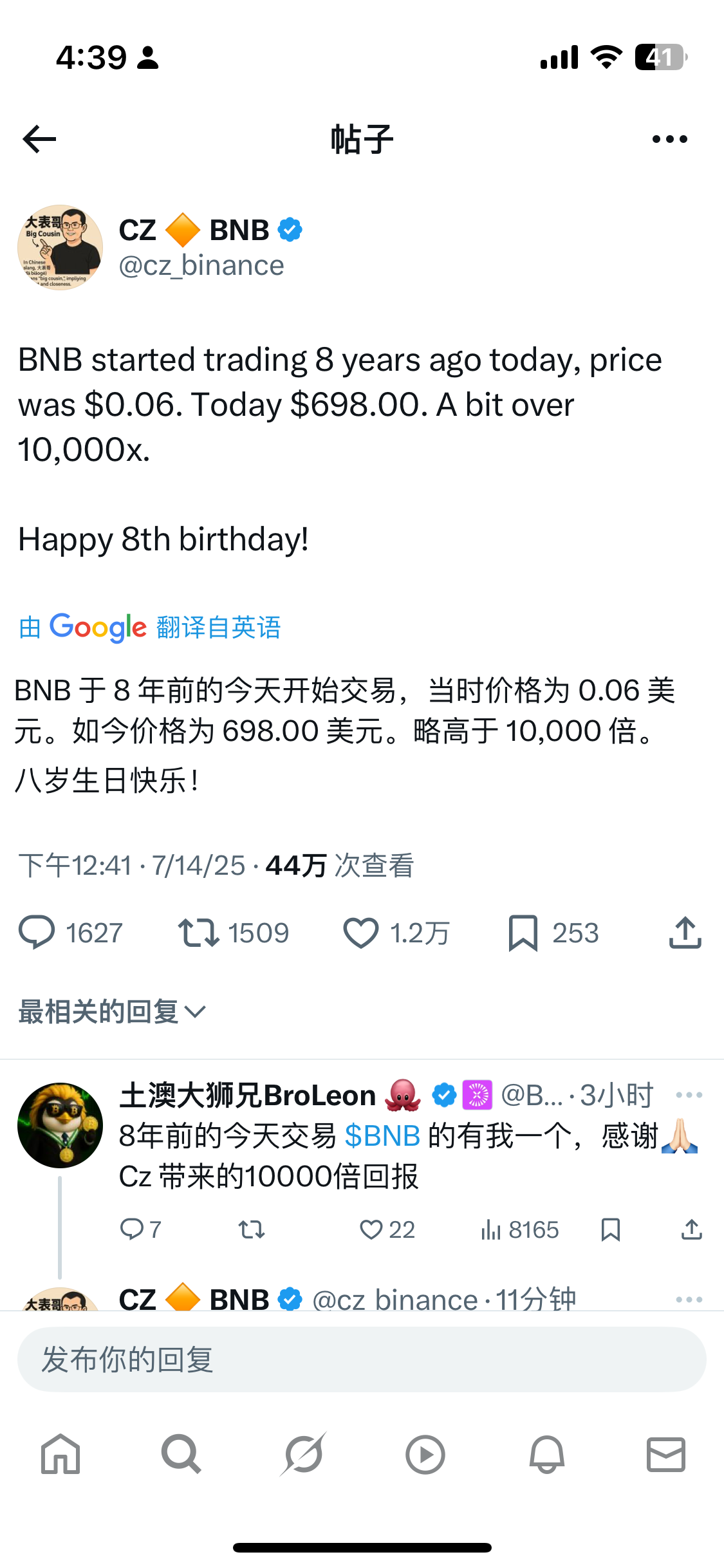Screen dimensions: 724x1568
Task: Like BroLeon's reply
Action: (371, 1230)
